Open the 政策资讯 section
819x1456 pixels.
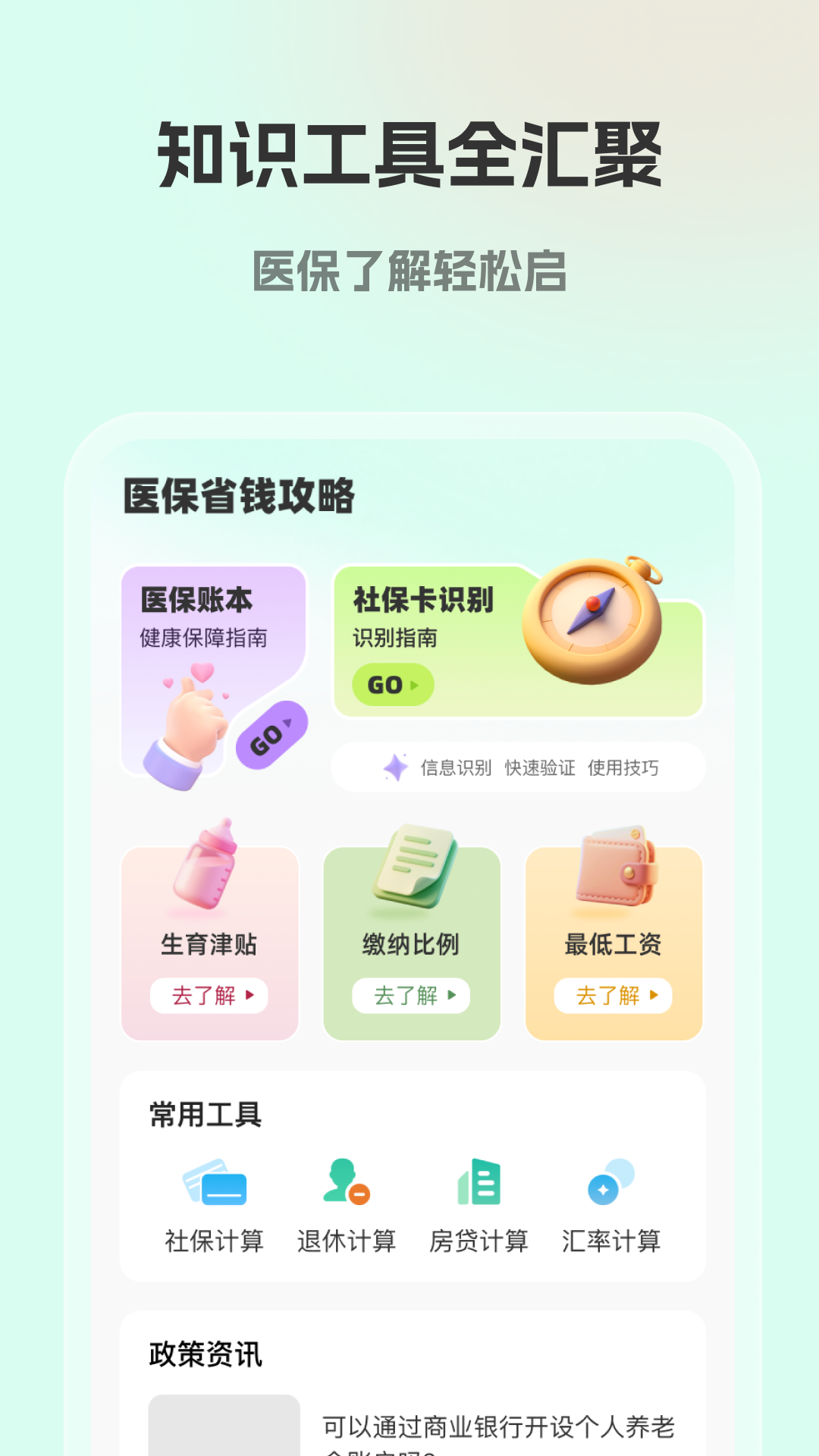tap(206, 1354)
